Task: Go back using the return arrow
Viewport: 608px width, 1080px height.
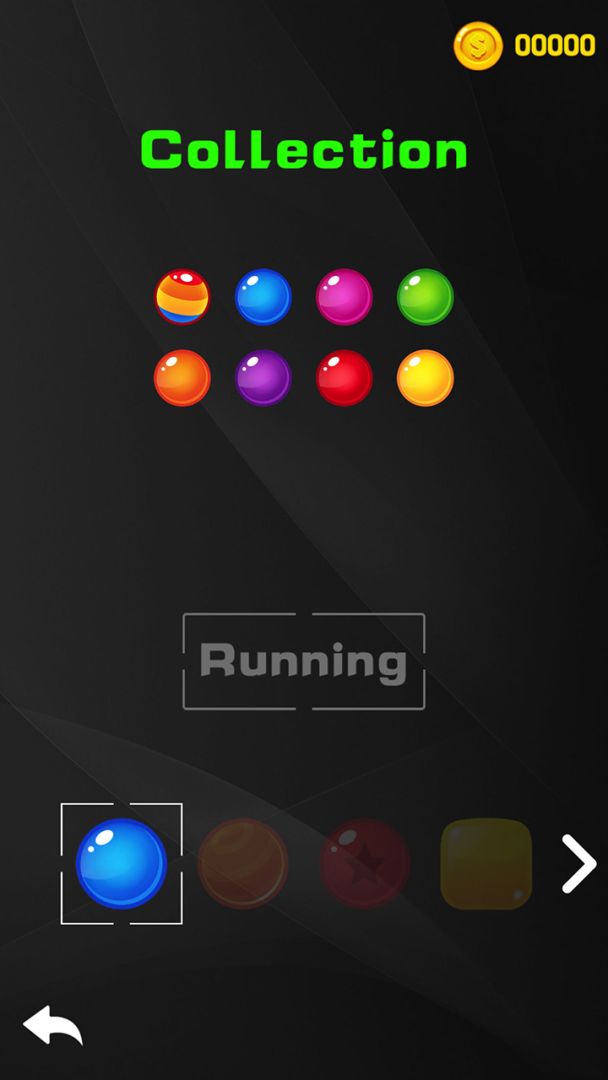Action: pos(53,1026)
